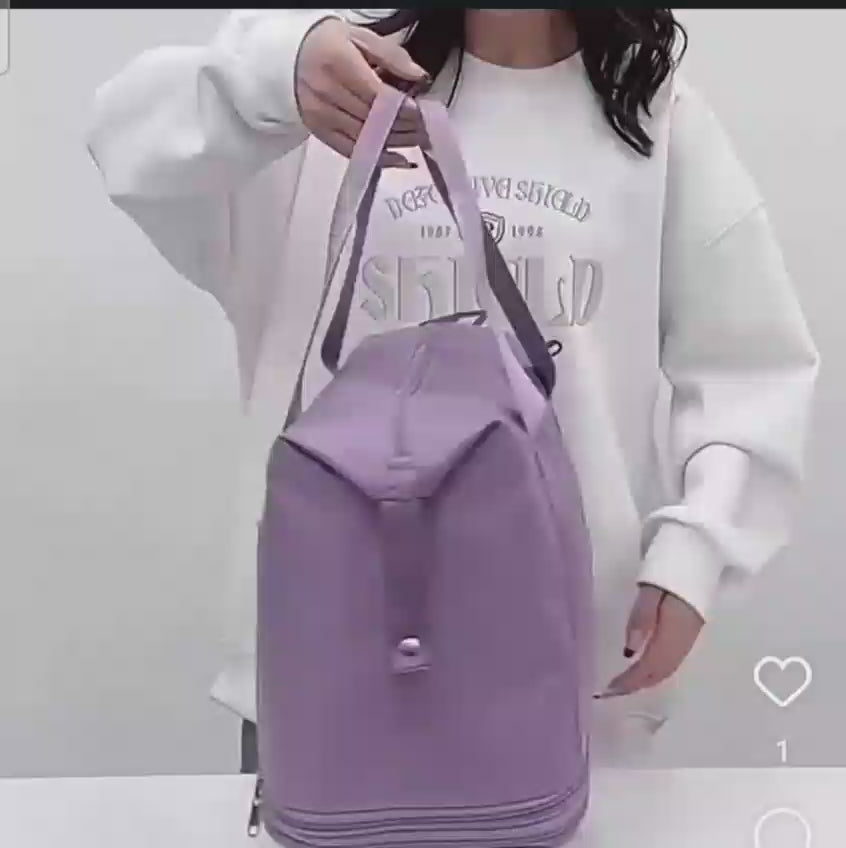
Task: Like this video with the heart icon
Action: (782, 681)
